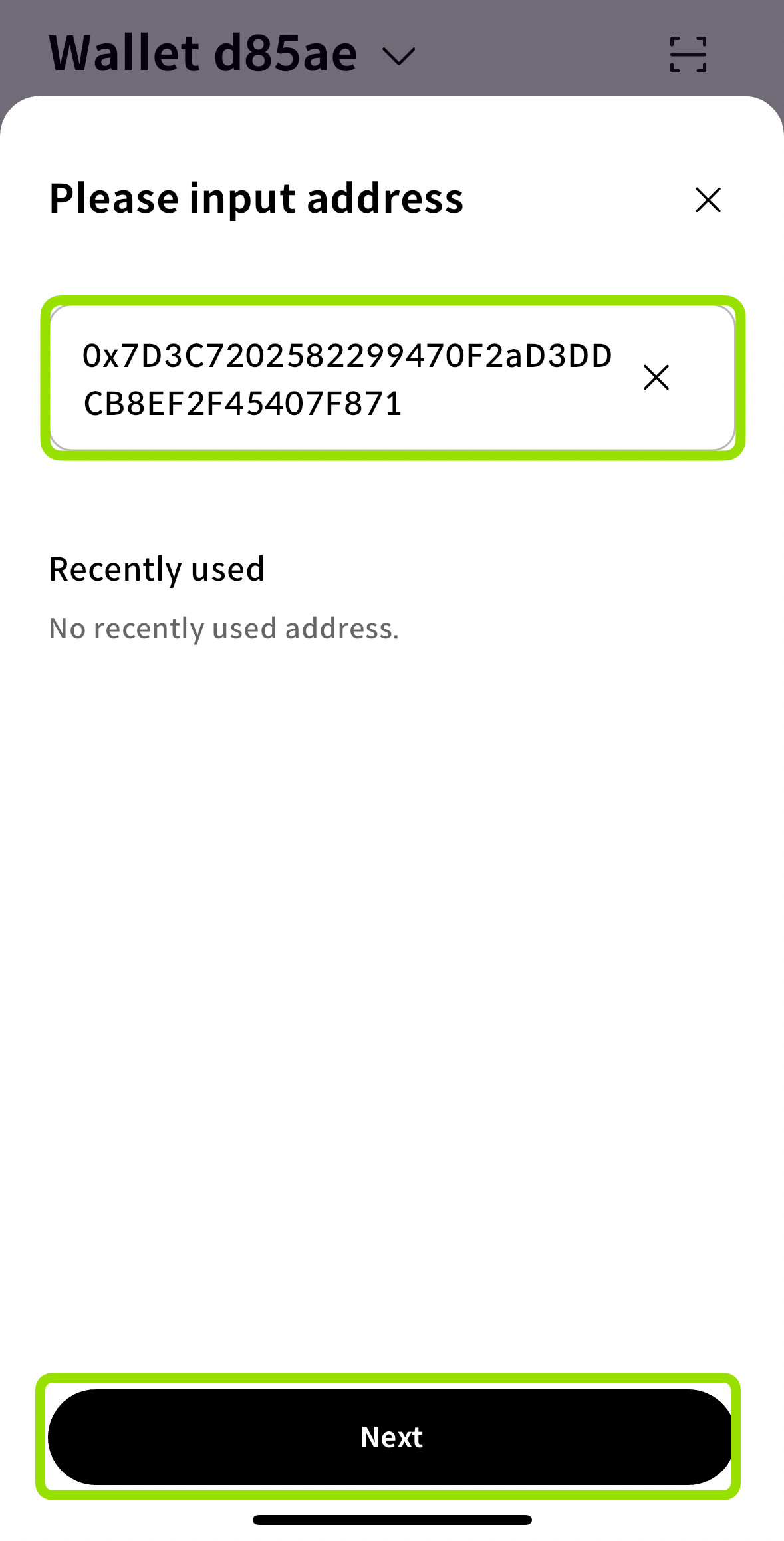Image resolution: width=784 pixels, height=1541 pixels.
Task: Open the QR scan icon
Action: [688, 55]
